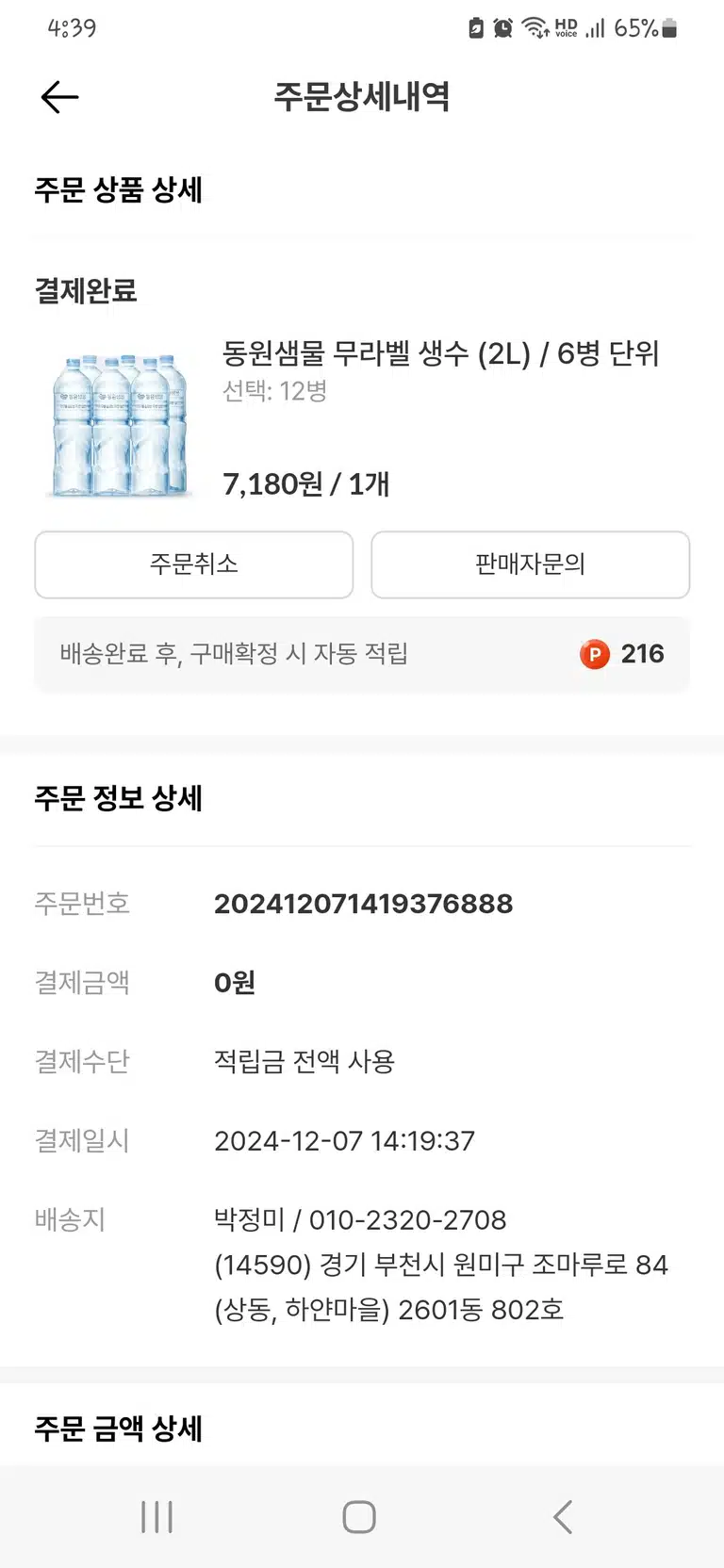This screenshot has height=1568, width=724.
Task: Tap the 주문취소 button
Action: tap(194, 564)
